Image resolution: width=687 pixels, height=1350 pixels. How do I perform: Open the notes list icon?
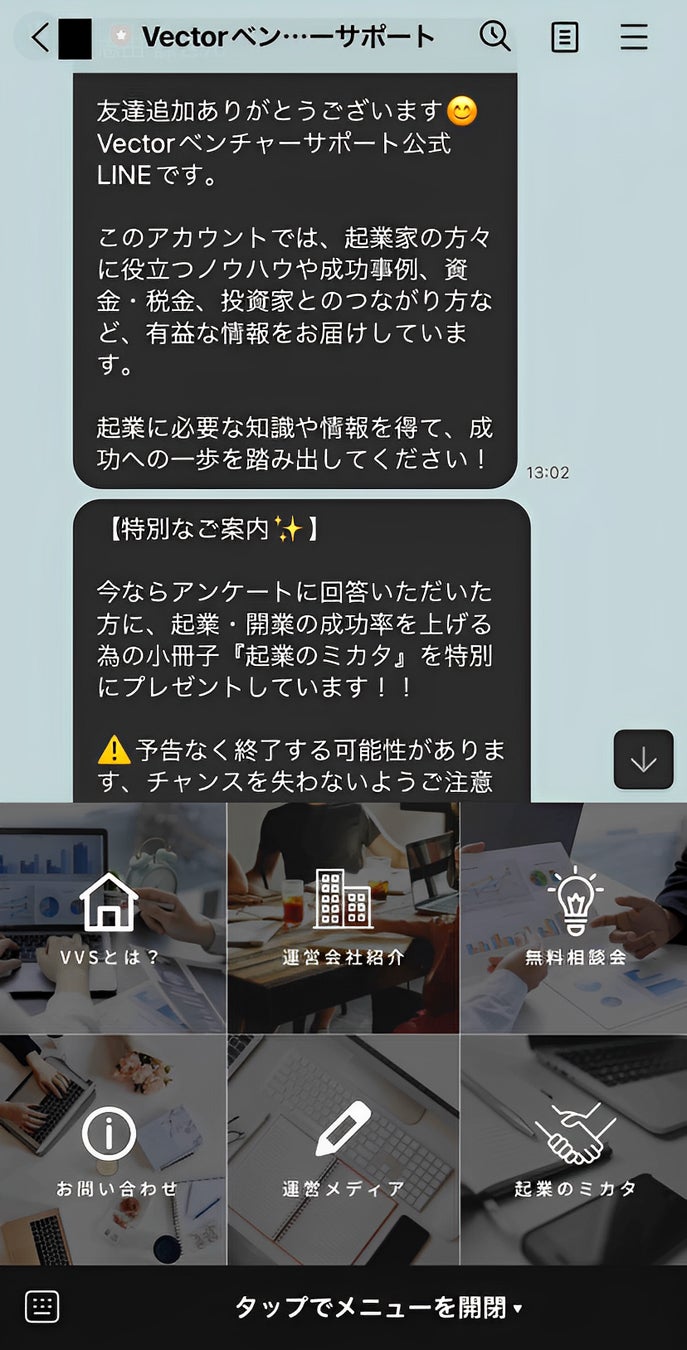click(565, 38)
